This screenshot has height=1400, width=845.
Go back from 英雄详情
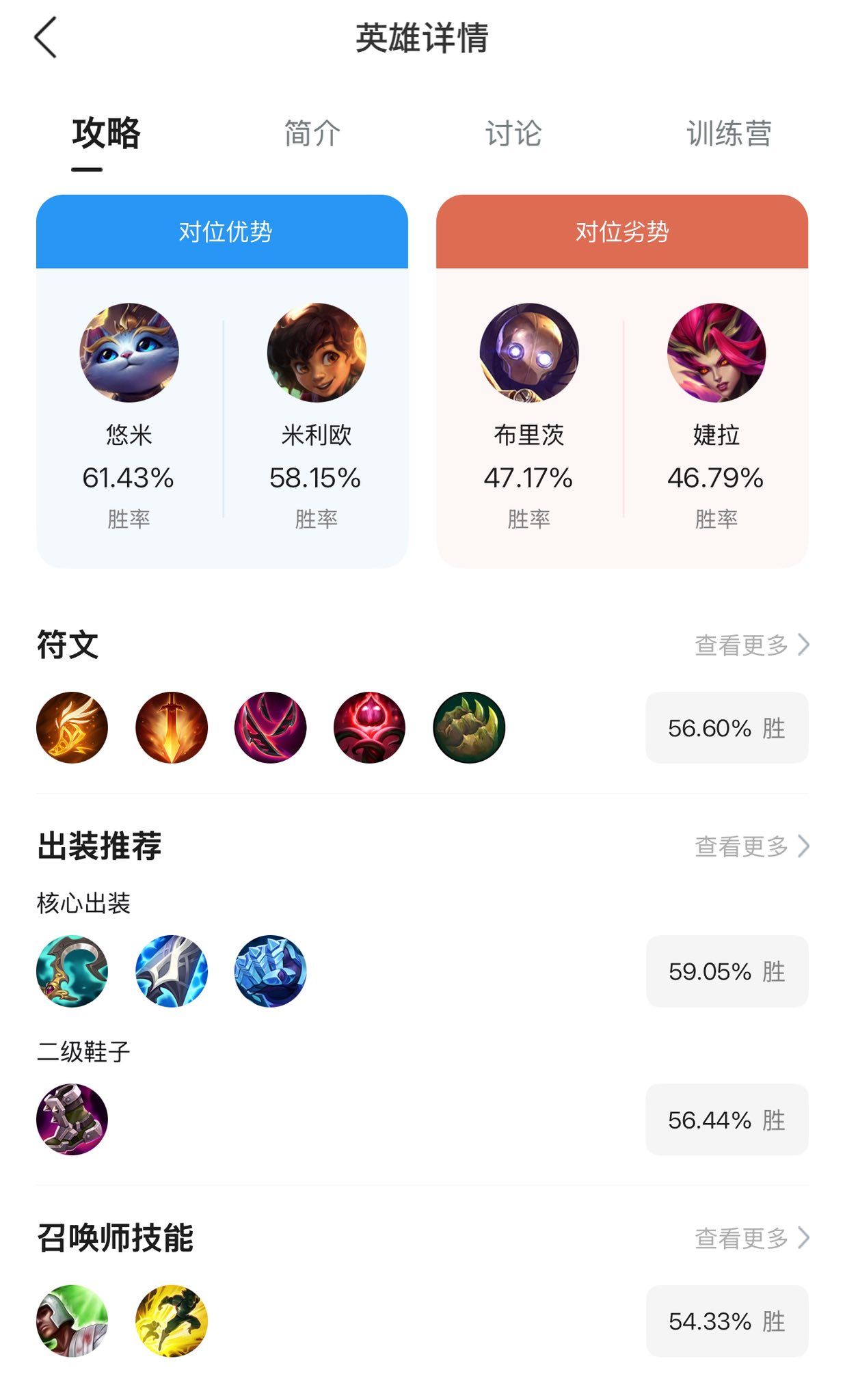pyautogui.click(x=45, y=38)
